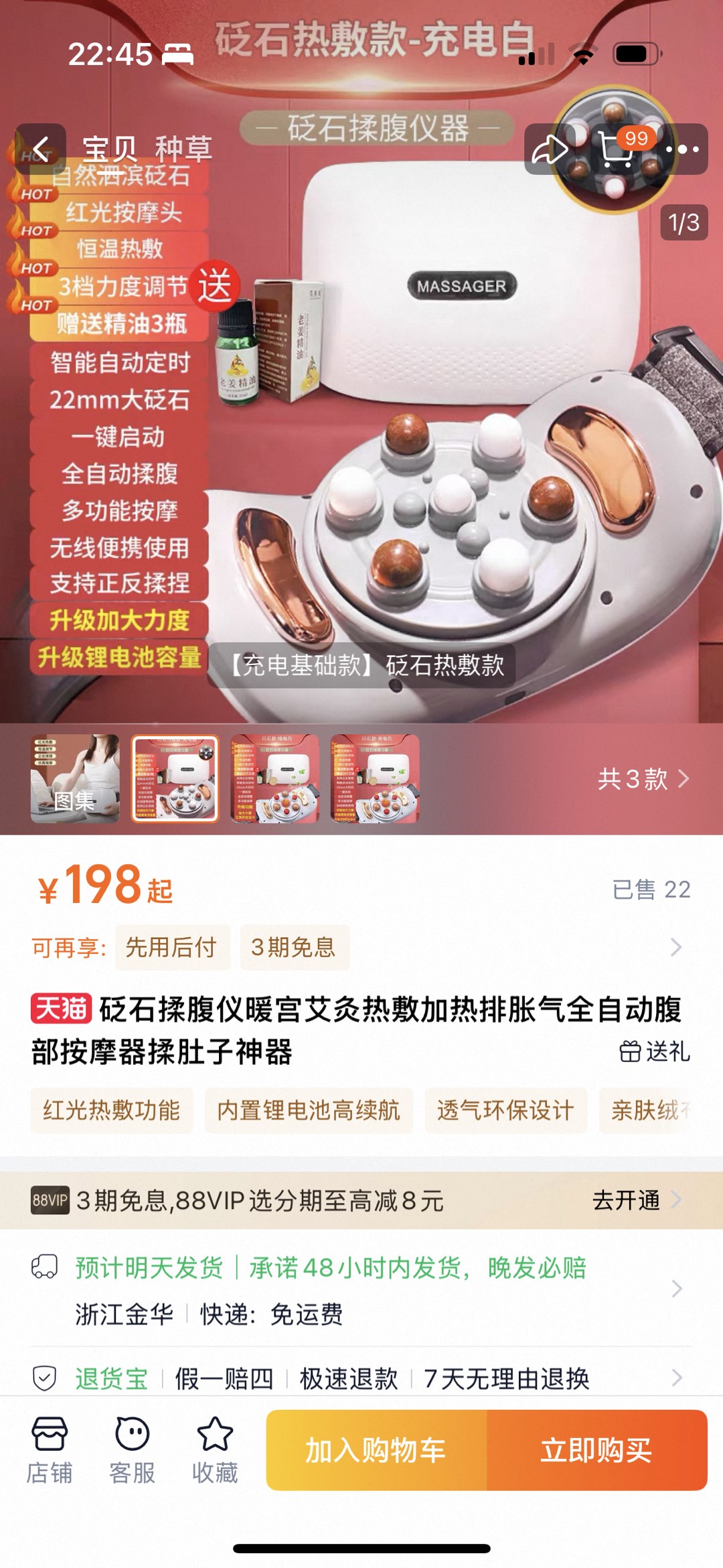Switch to the 种草 tab
This screenshot has height=1568, width=723.
point(183,149)
